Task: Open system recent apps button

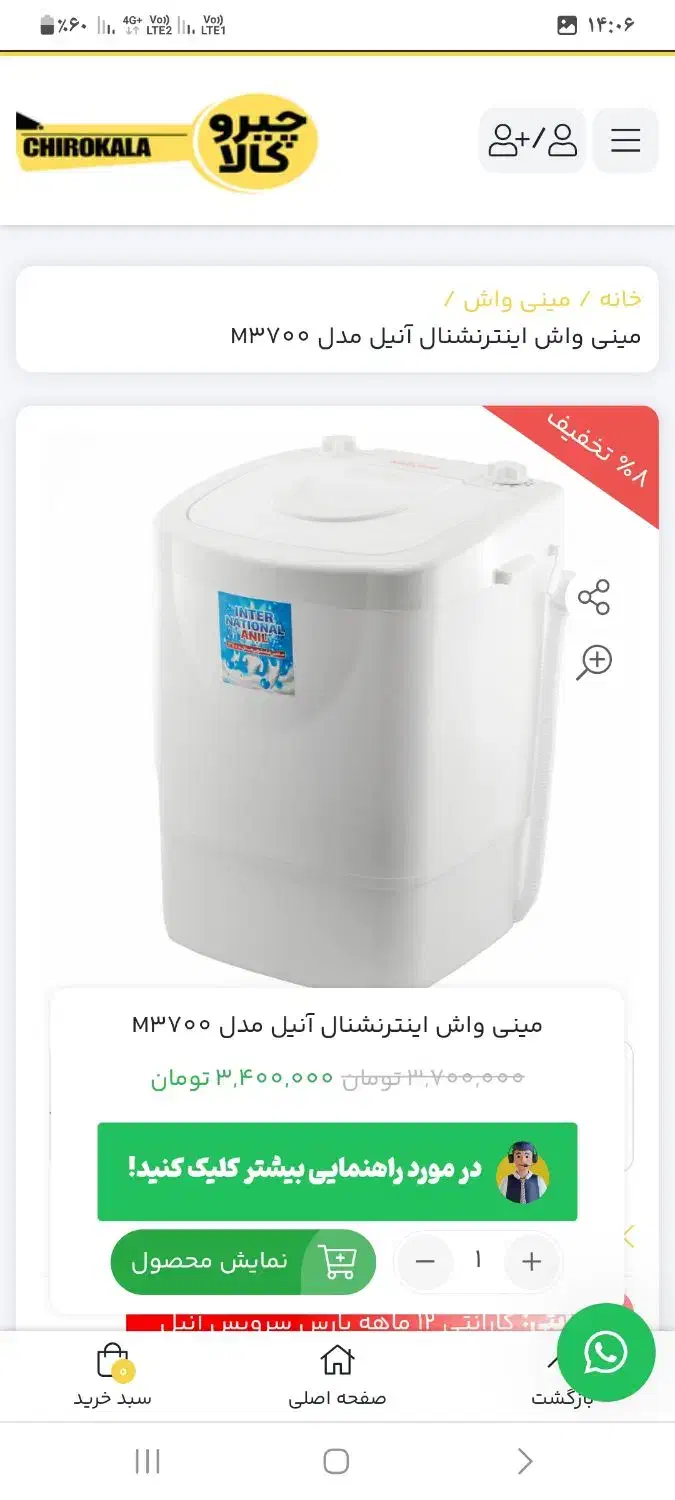Action: pos(147,1461)
